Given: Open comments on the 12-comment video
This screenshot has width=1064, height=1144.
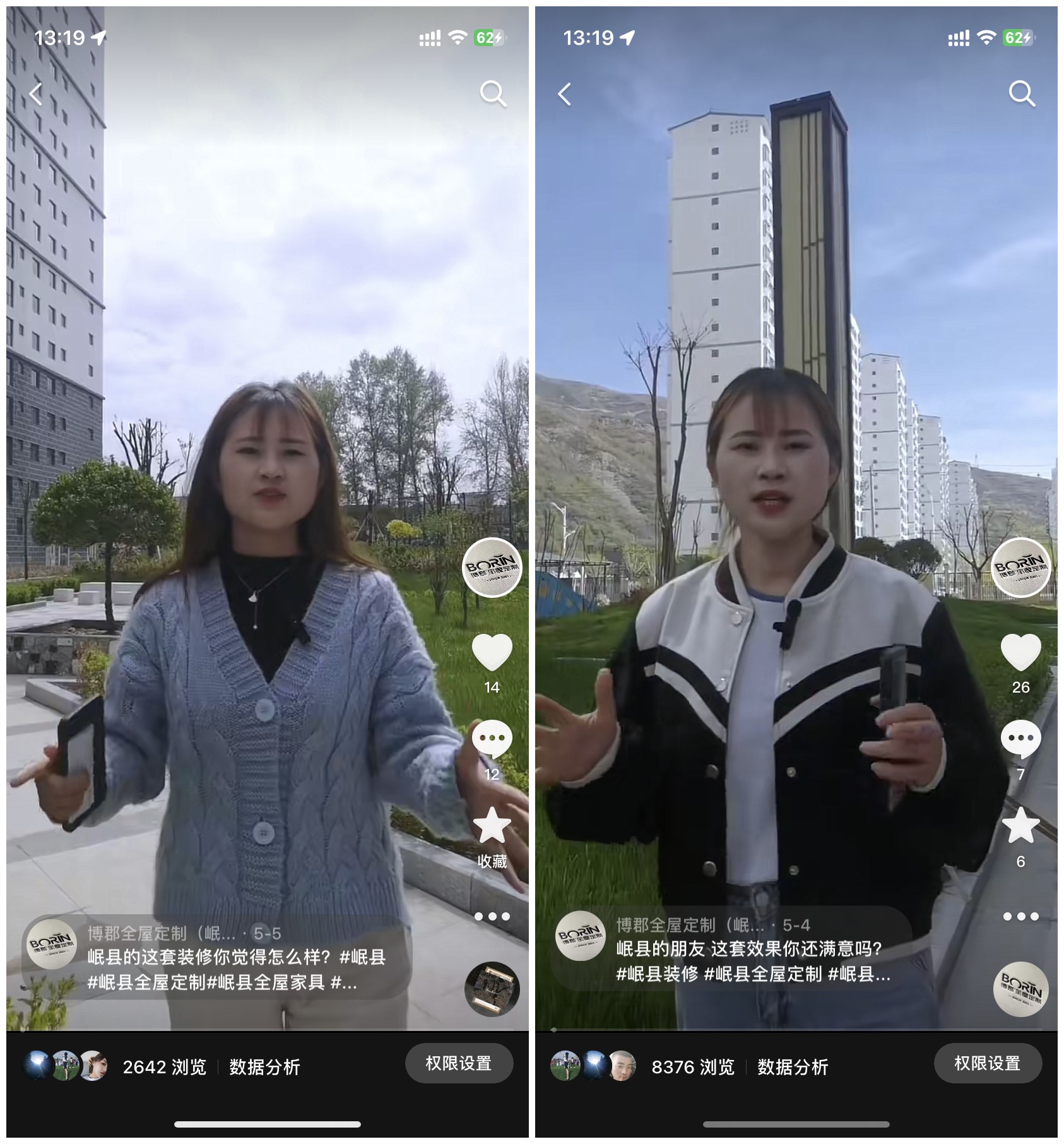Looking at the screenshot, I should click(x=492, y=739).
